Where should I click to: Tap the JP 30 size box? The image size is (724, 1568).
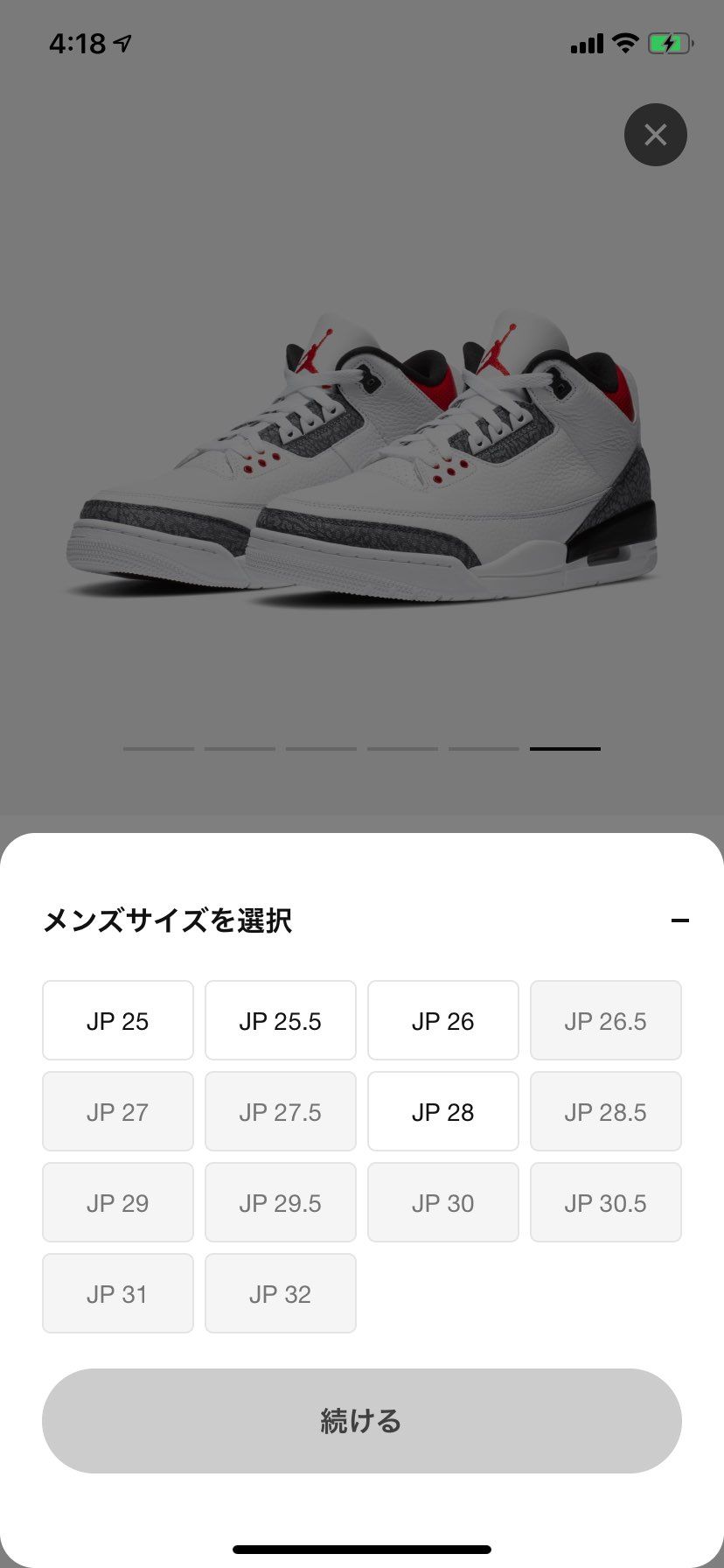(443, 1202)
